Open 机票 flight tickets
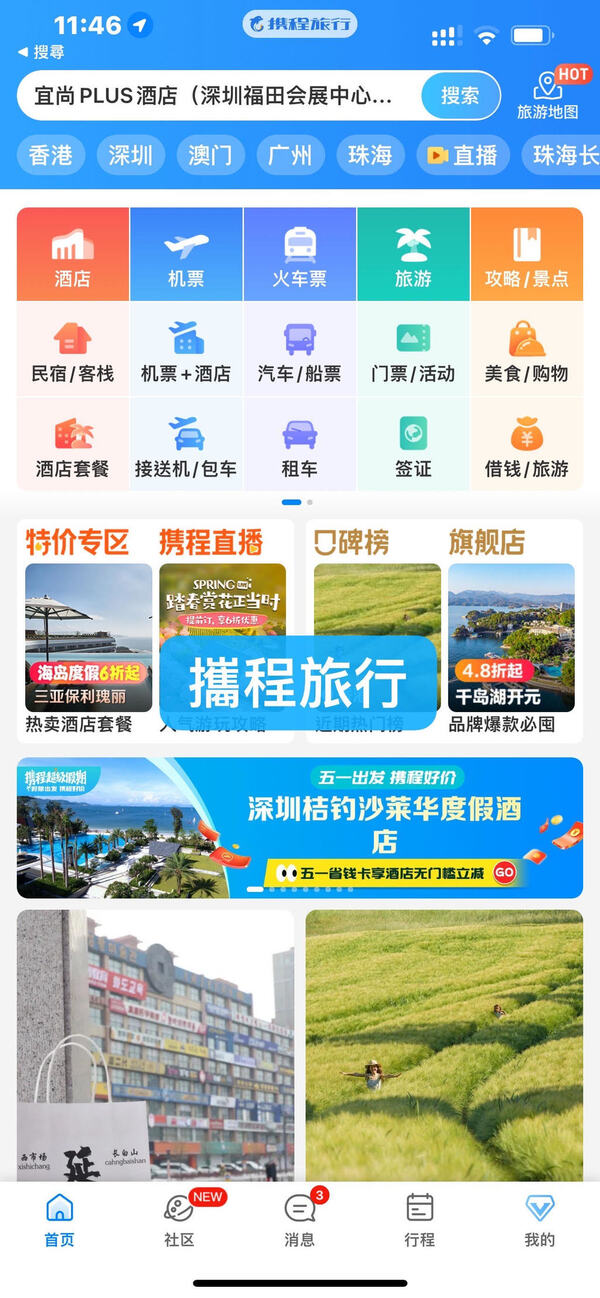Viewport: 600px width, 1298px height. coord(186,255)
